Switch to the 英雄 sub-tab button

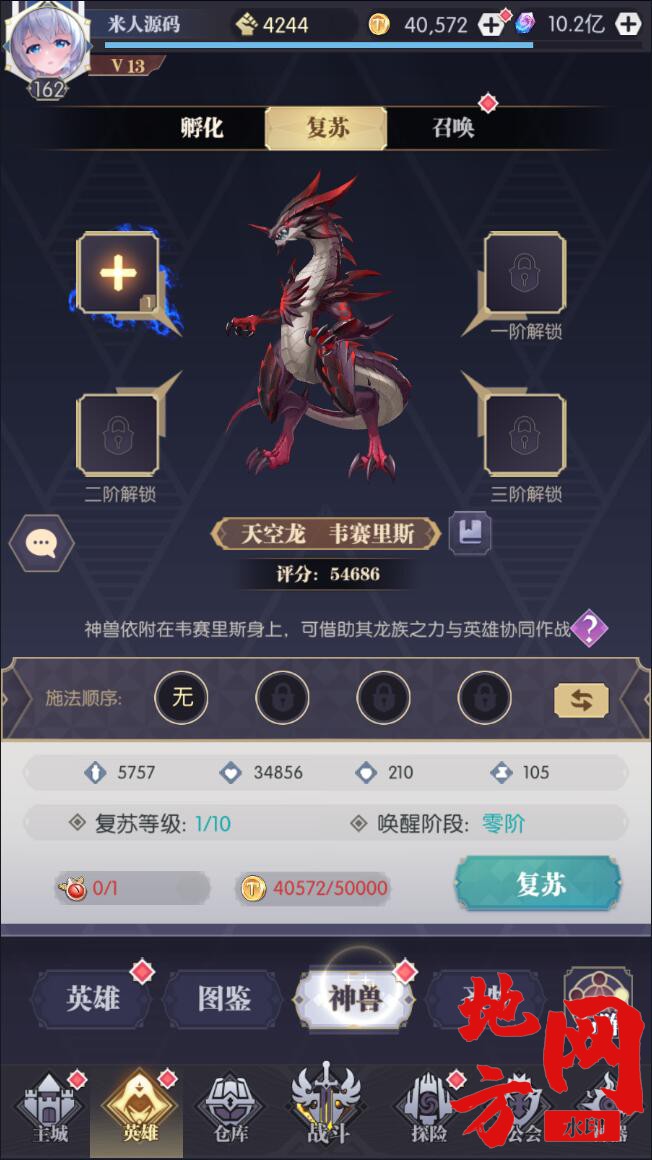(x=93, y=998)
